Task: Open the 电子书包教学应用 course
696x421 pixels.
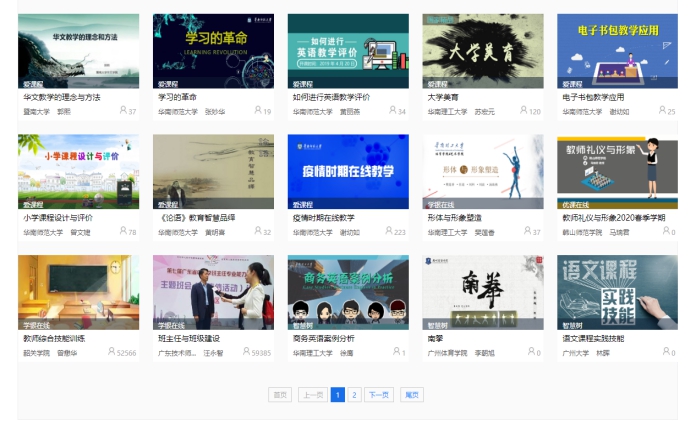Action: pyautogui.click(x=617, y=51)
